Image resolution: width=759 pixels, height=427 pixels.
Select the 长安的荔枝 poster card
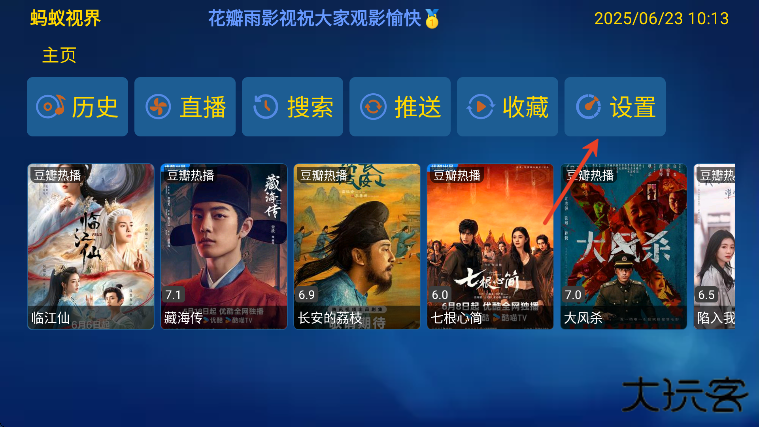(x=357, y=246)
